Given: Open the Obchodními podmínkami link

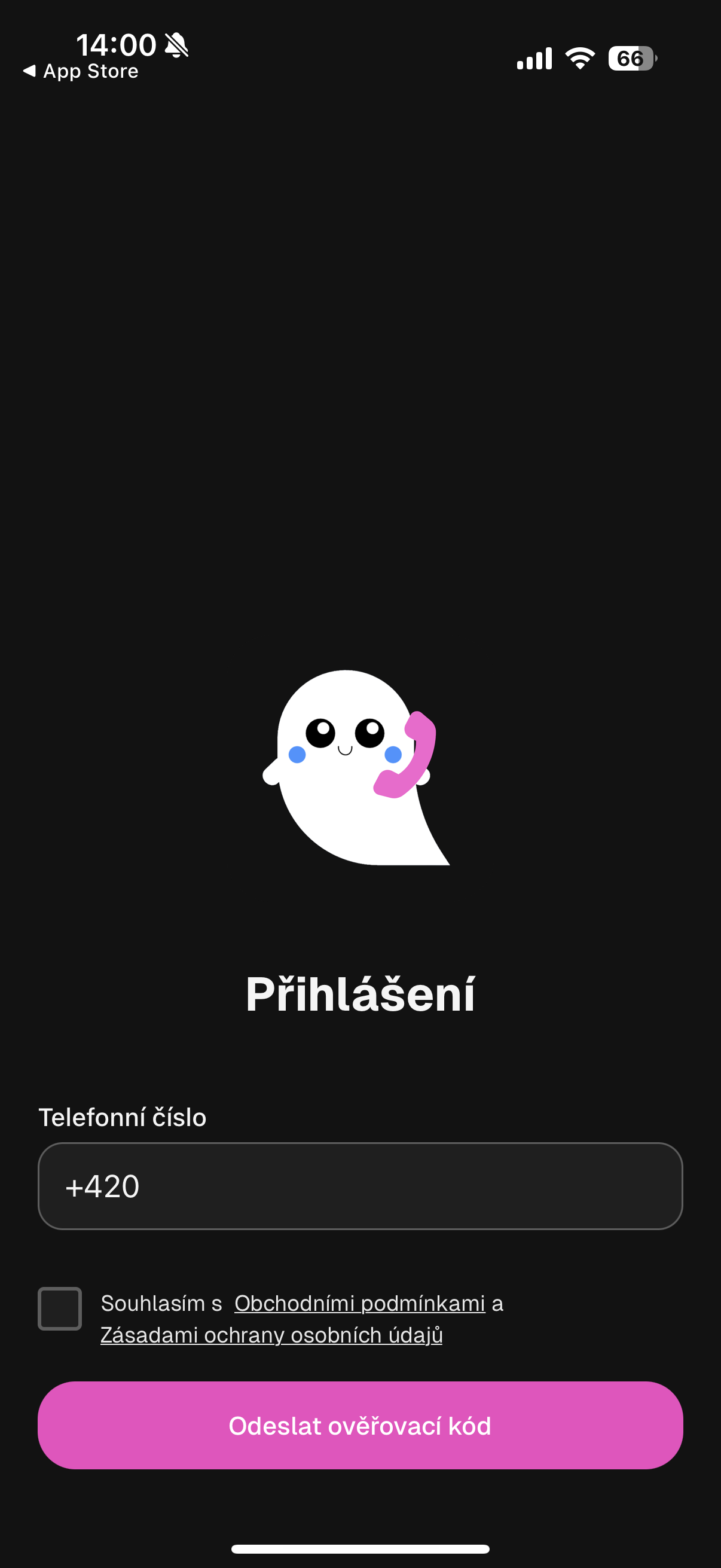Looking at the screenshot, I should click(x=359, y=1303).
